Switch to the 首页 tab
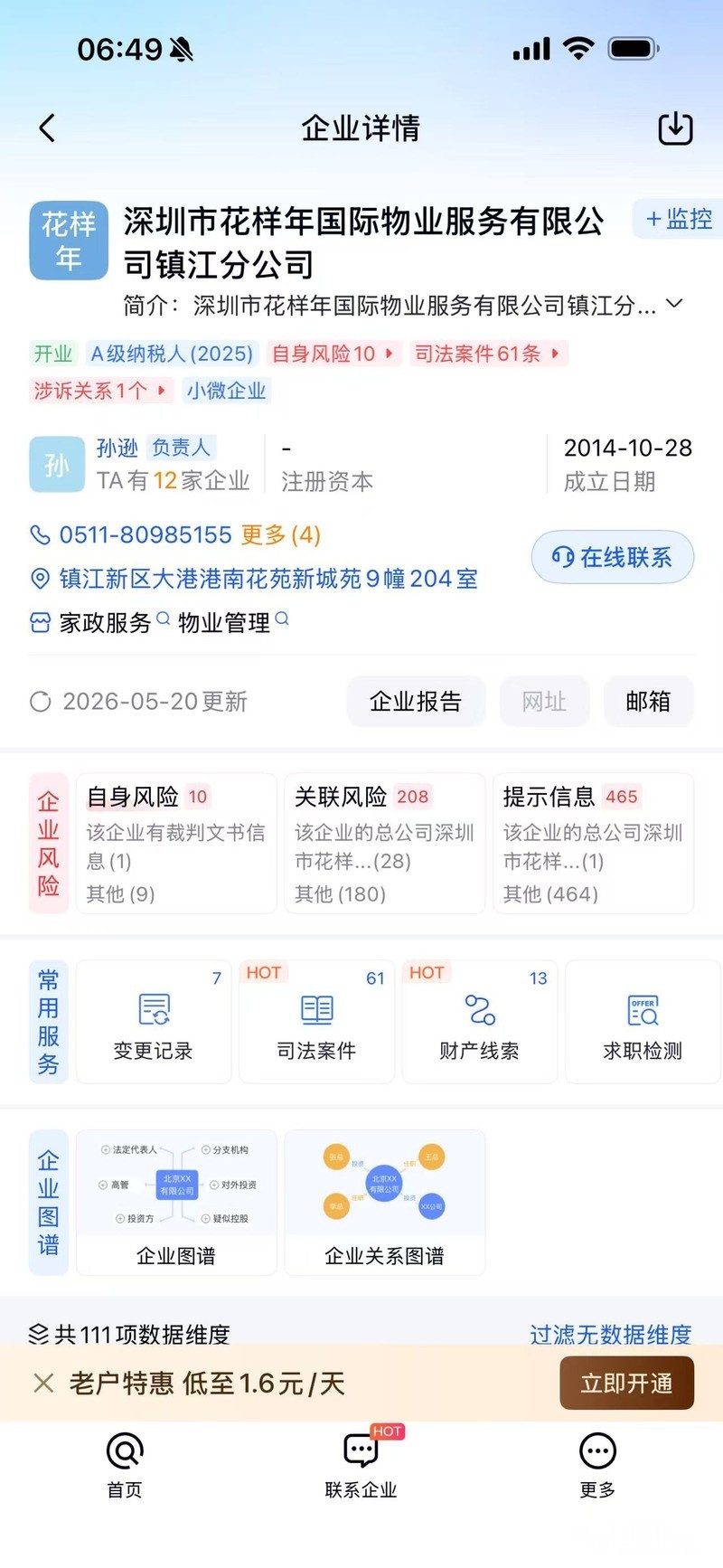 coord(125,1466)
